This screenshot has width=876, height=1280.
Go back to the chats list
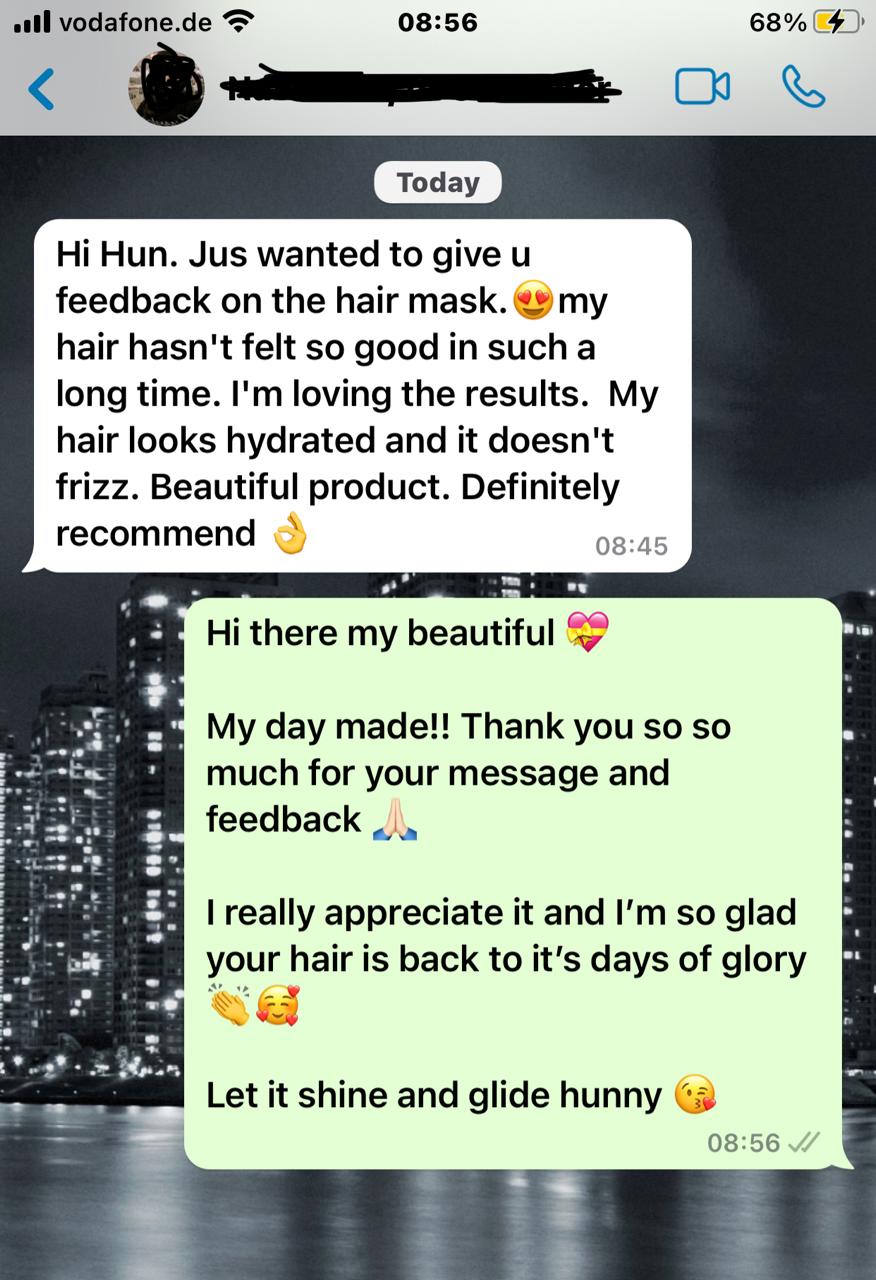(x=41, y=88)
